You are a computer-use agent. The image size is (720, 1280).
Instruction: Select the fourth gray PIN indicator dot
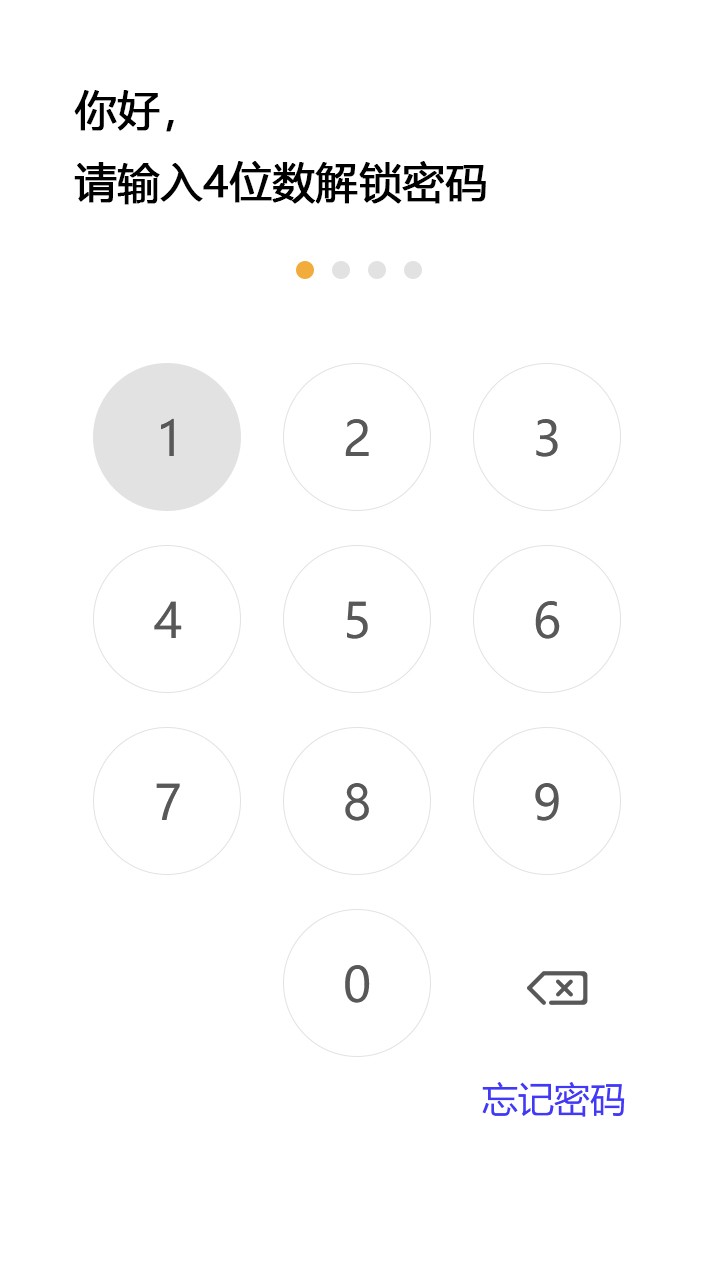(x=413, y=268)
